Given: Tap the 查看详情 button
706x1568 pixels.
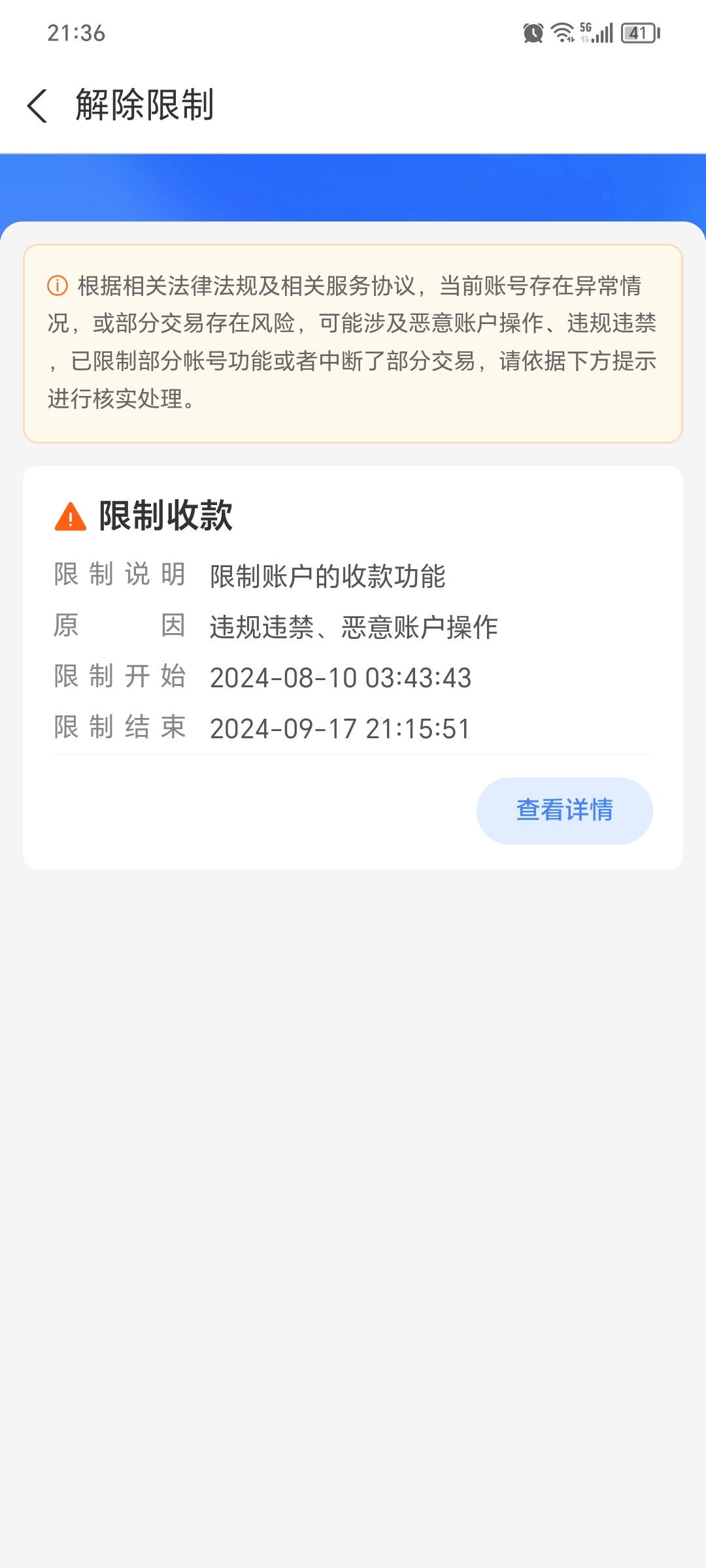Looking at the screenshot, I should 564,810.
